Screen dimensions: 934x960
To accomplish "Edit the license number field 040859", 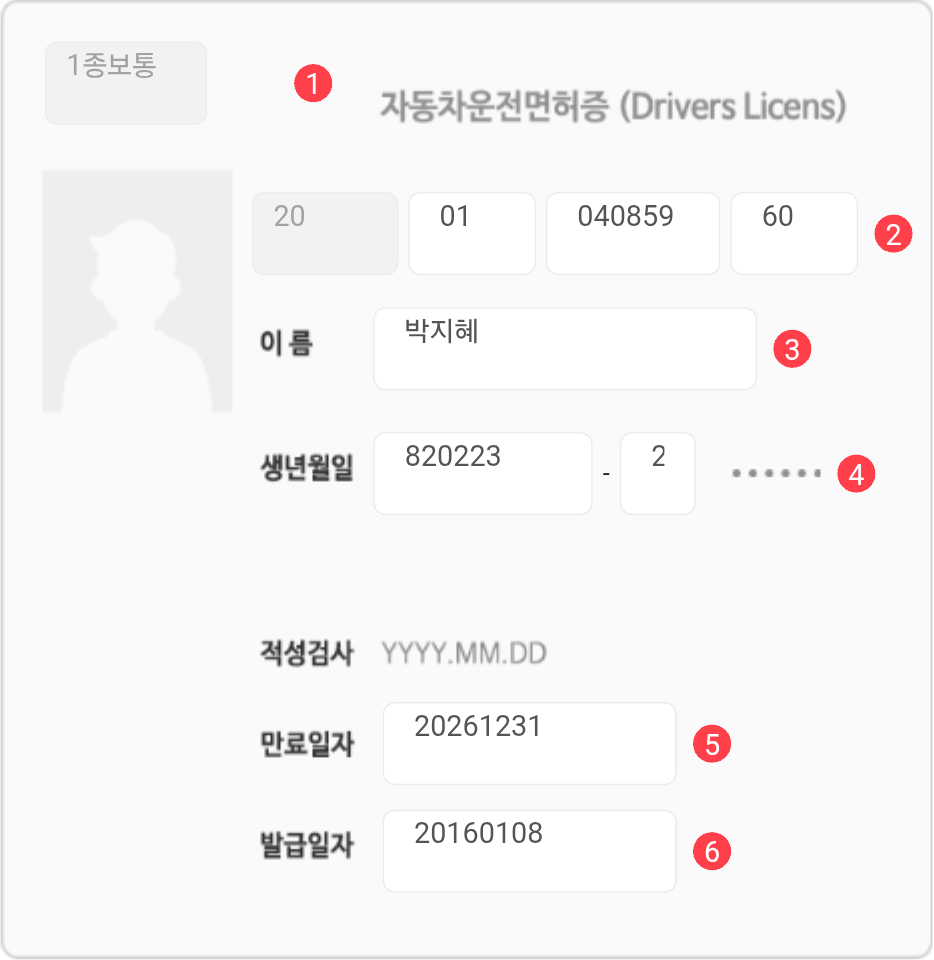I will (632, 233).
